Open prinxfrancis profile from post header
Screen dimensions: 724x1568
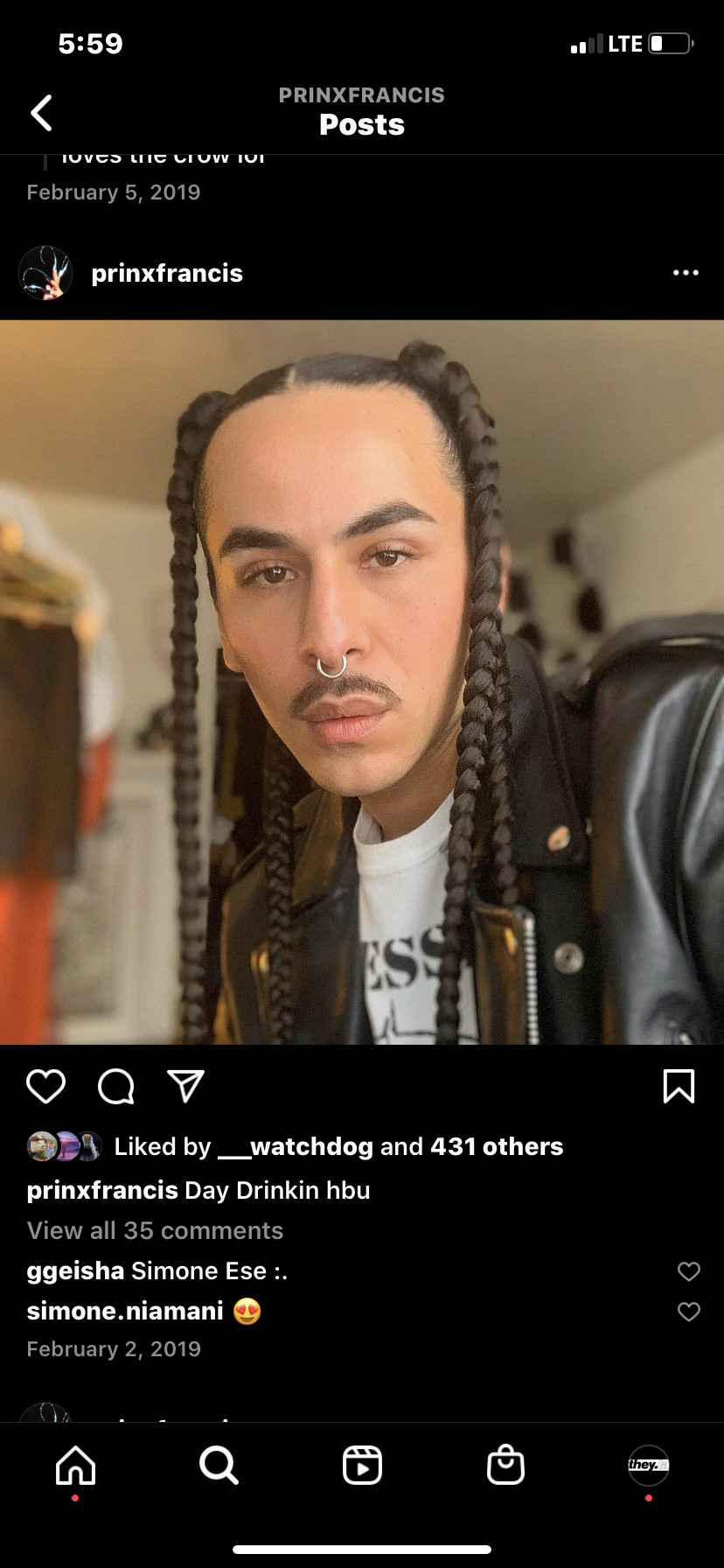point(166,273)
